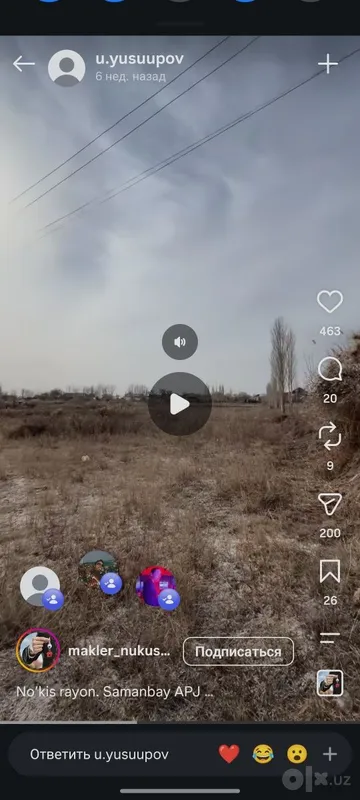Open the makler_nukus profile
The width and height of the screenshot is (360, 800).
coord(119,651)
